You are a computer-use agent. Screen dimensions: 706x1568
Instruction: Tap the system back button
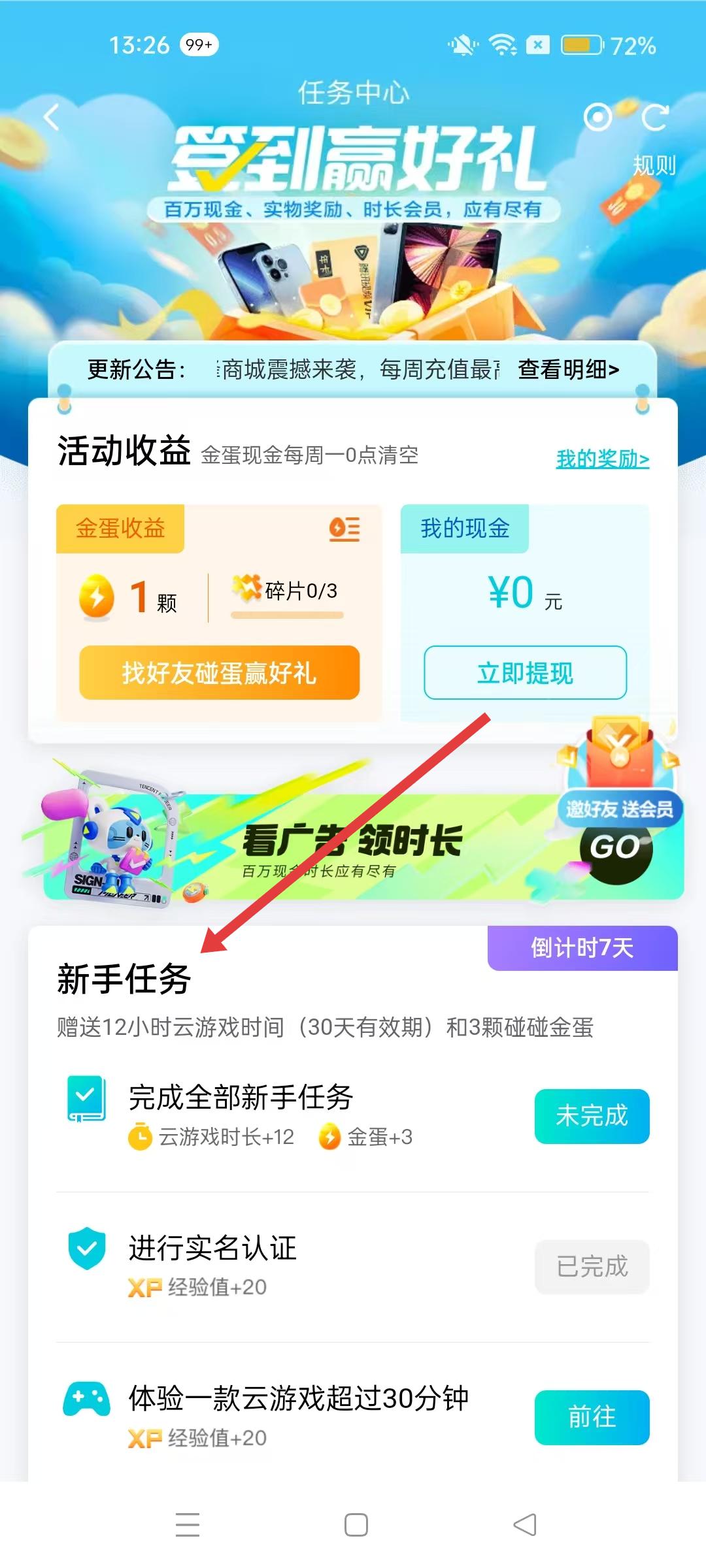click(524, 1524)
